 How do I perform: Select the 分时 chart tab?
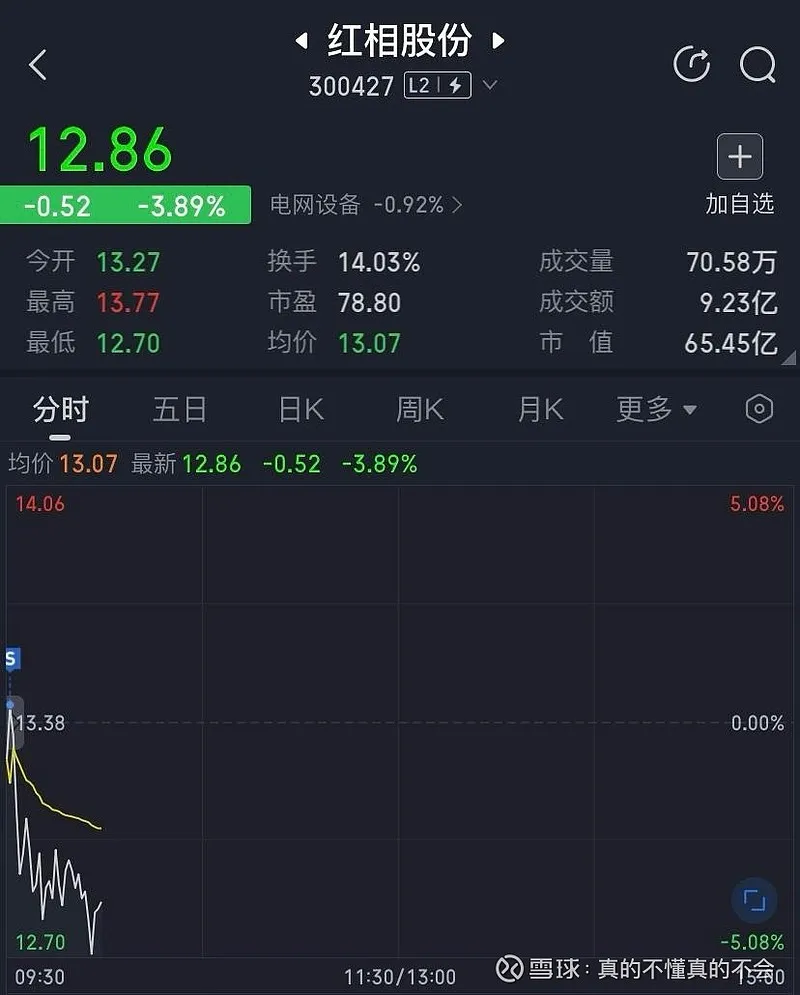pos(61,409)
